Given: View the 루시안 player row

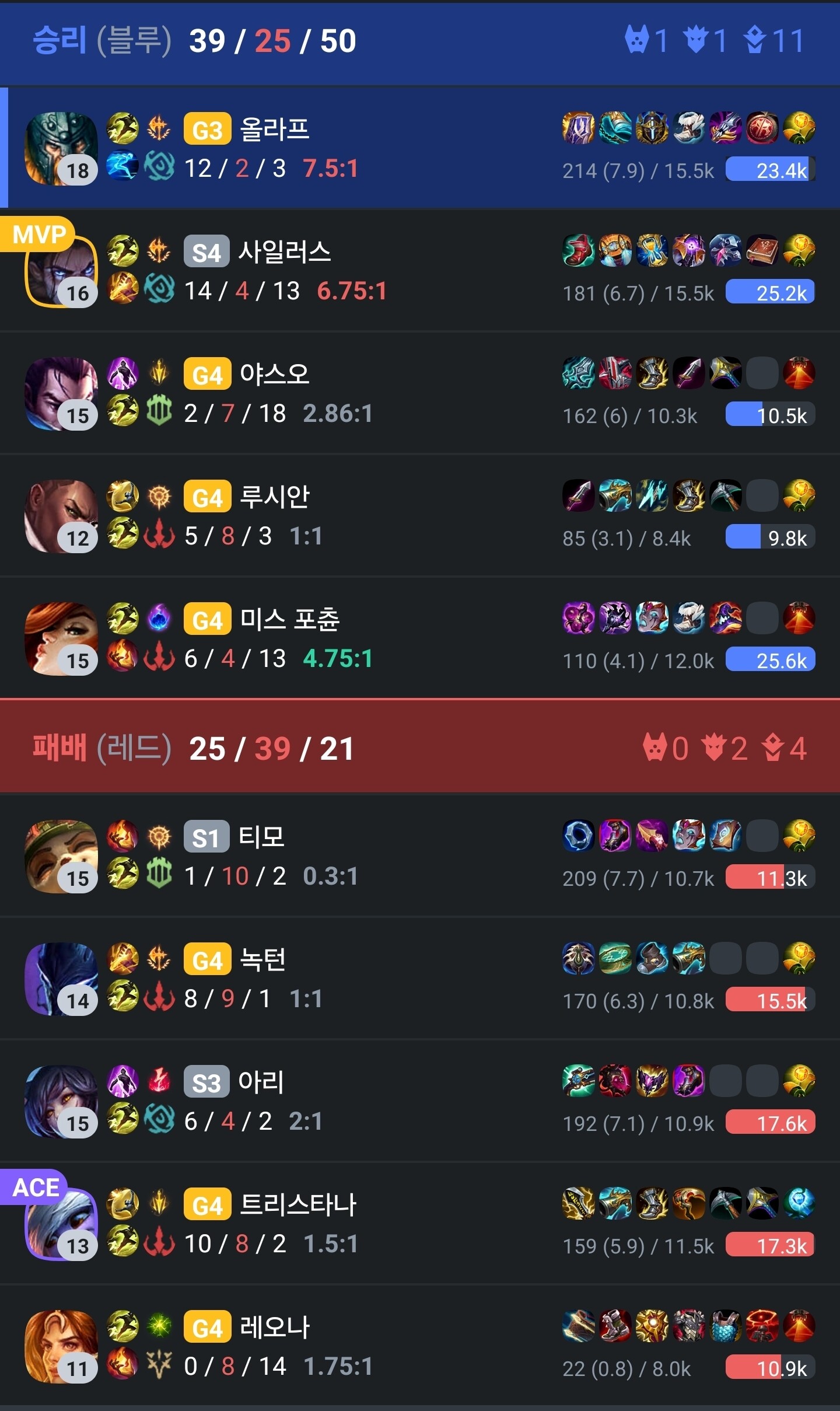Looking at the screenshot, I should (x=420, y=516).
